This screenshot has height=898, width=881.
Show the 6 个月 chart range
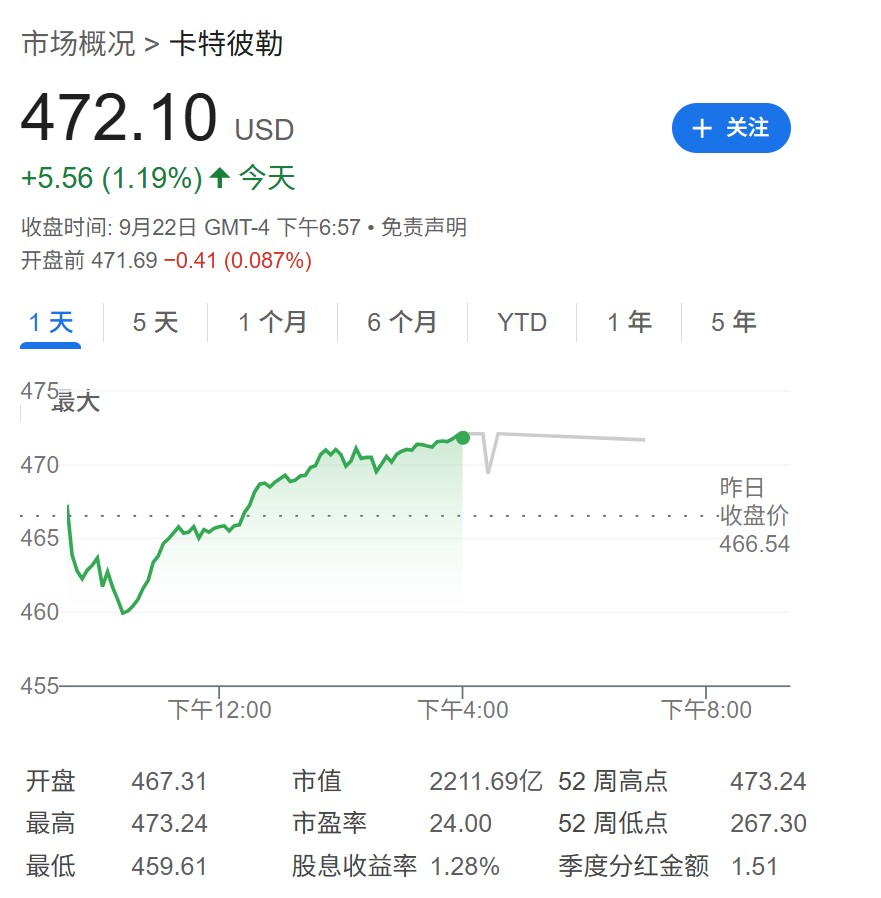(402, 322)
